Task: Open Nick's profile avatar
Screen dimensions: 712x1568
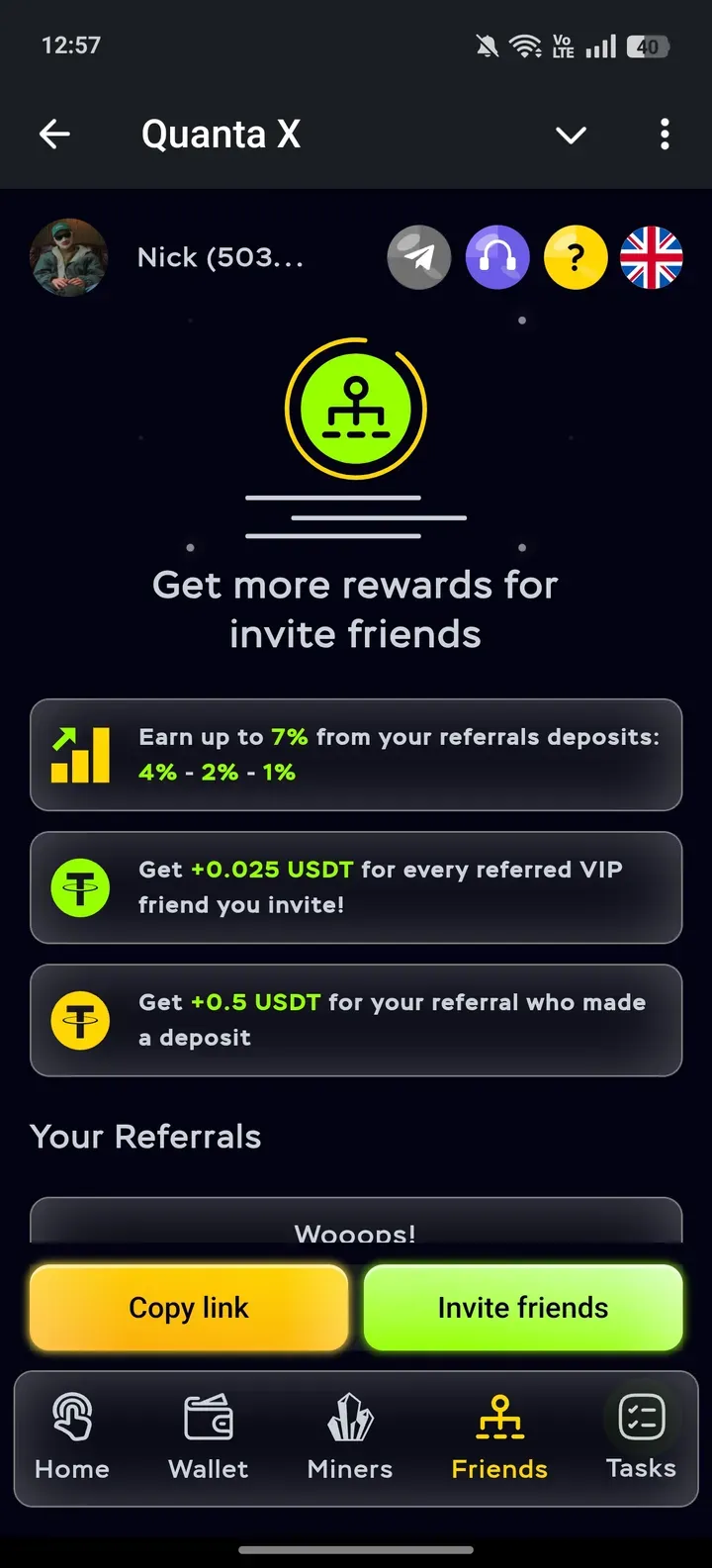Action: pyautogui.click(x=69, y=258)
